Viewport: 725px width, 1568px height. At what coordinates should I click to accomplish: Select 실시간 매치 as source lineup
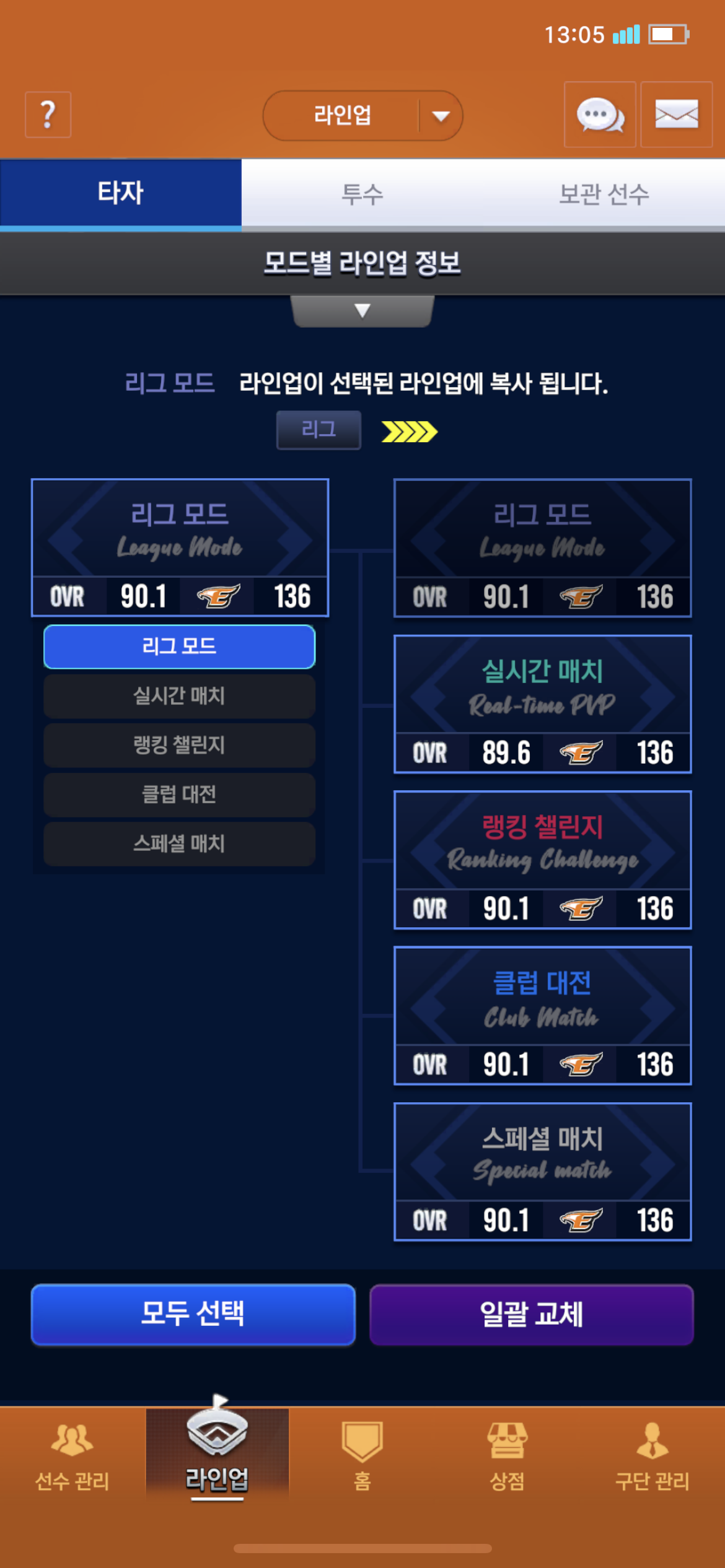coord(179,695)
